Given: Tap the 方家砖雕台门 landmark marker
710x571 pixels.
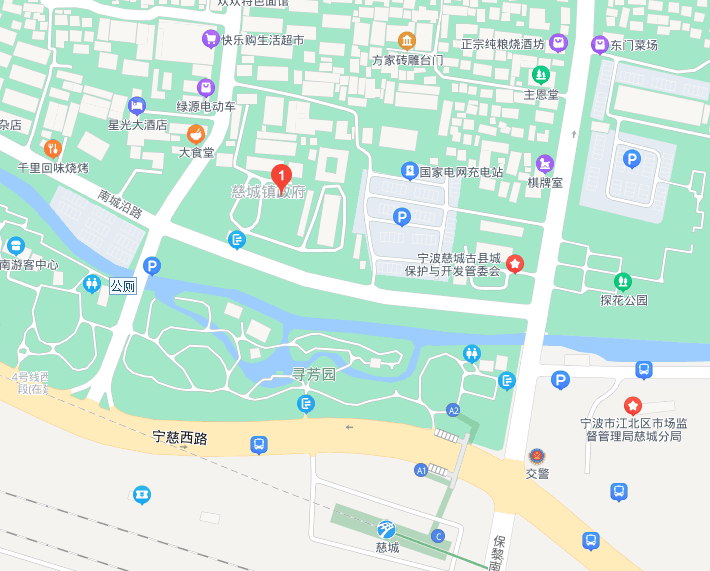Looking at the screenshot, I should [406, 41].
